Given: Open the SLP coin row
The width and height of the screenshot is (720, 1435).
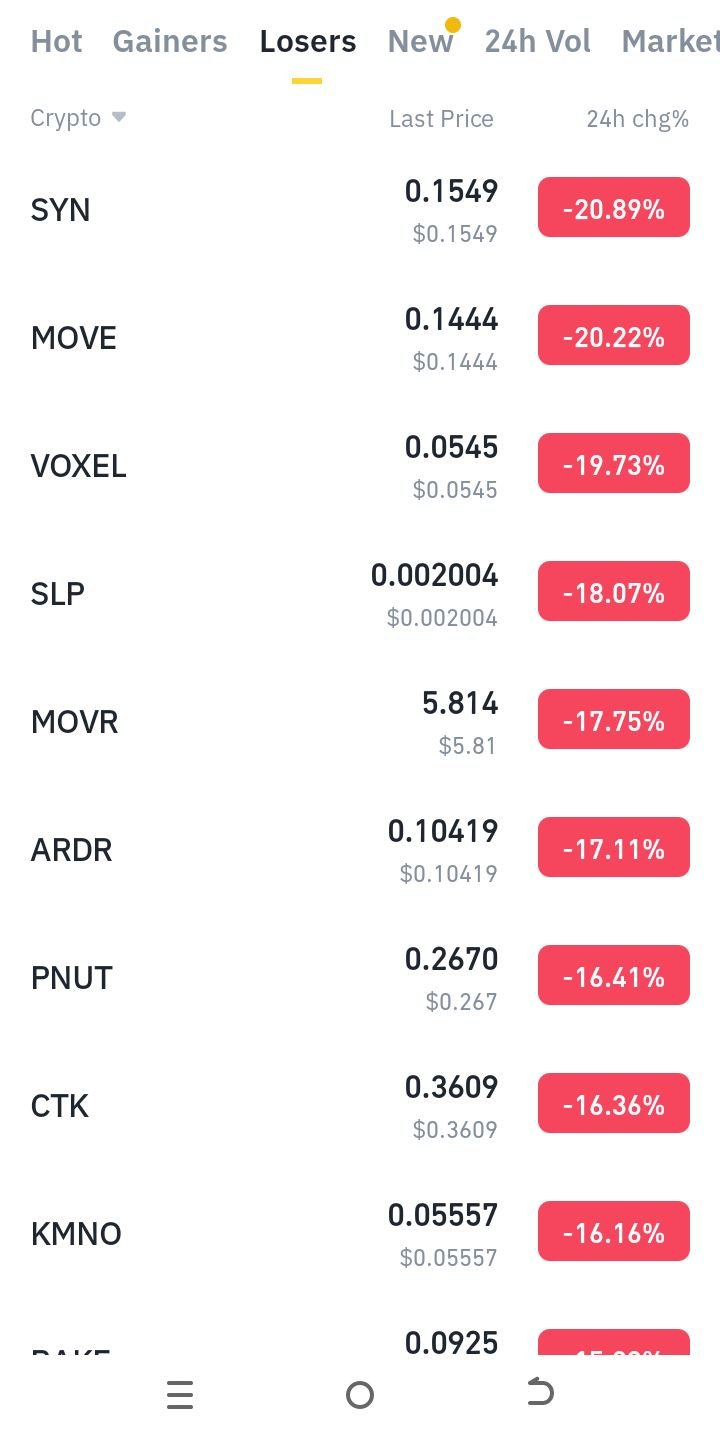Looking at the screenshot, I should point(360,594).
